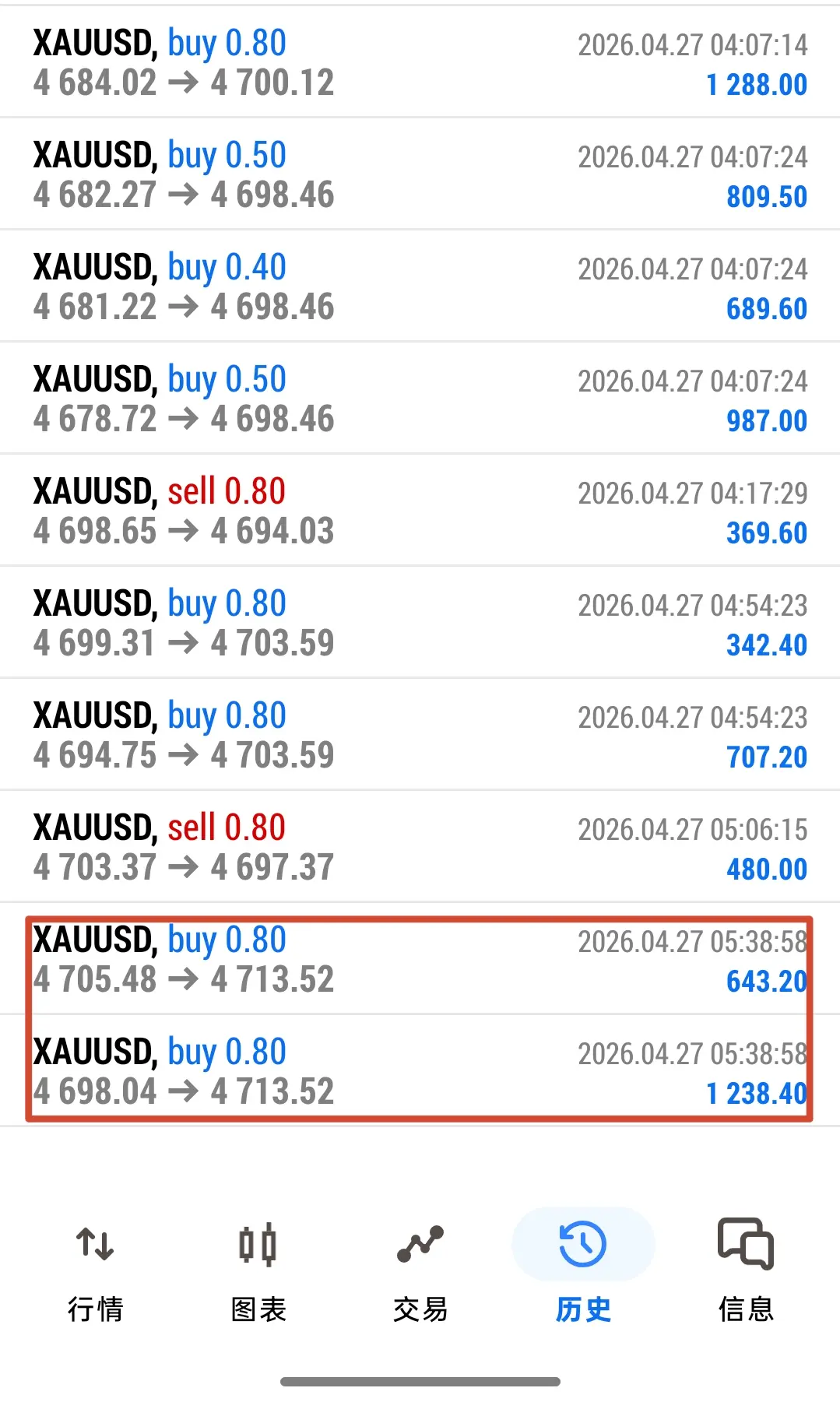This screenshot has height=1402, width=840.
Task: Tap the buy 0.80 trade with profit 643.20
Action: [420, 959]
